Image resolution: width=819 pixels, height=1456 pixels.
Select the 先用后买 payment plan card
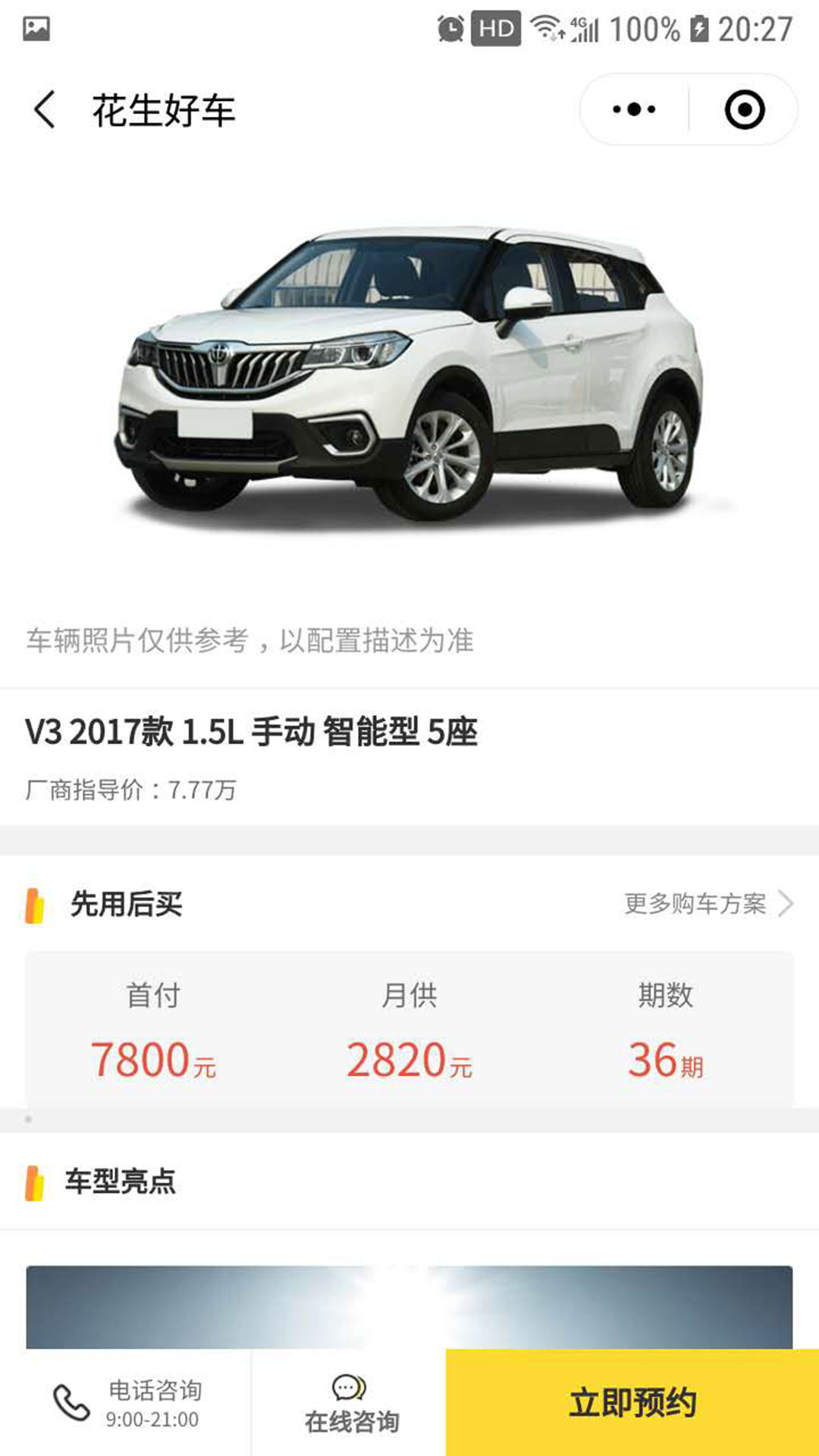click(409, 1028)
